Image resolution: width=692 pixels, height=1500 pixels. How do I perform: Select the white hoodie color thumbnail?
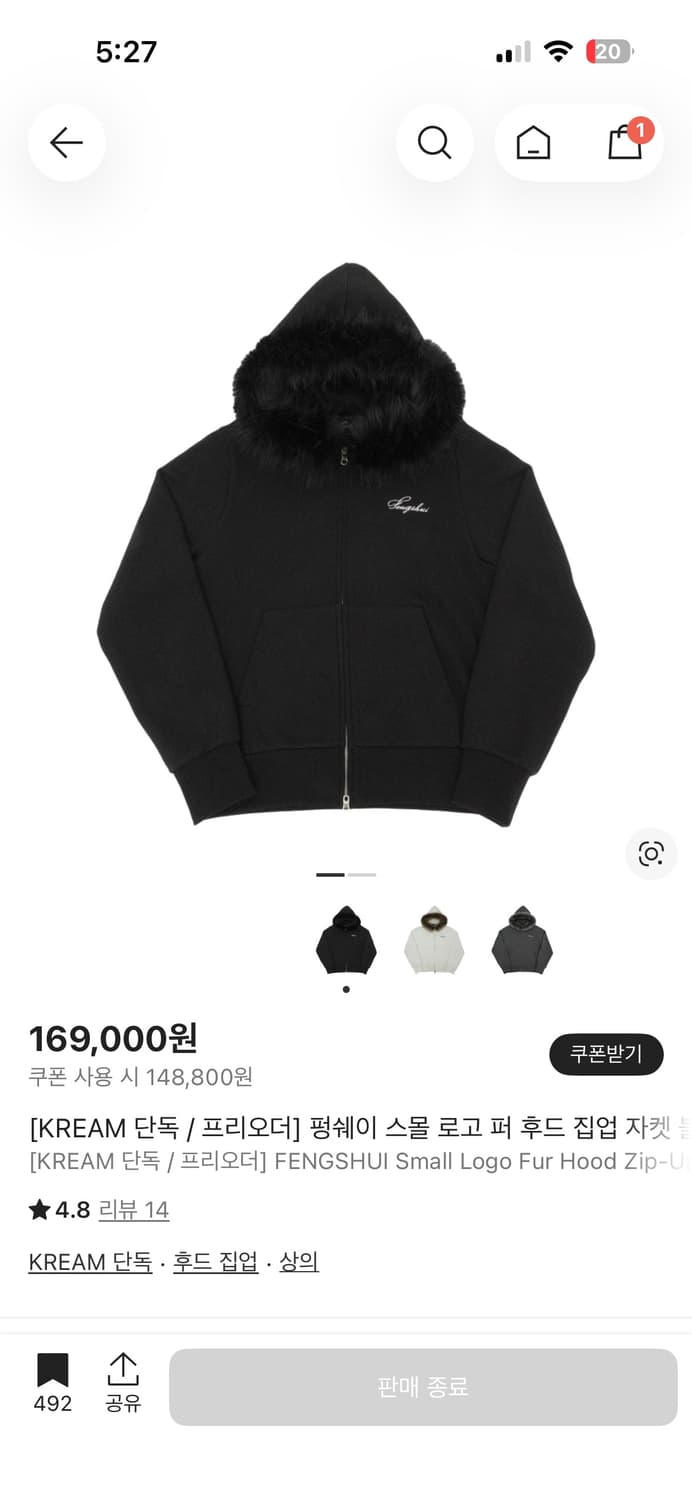[434, 940]
